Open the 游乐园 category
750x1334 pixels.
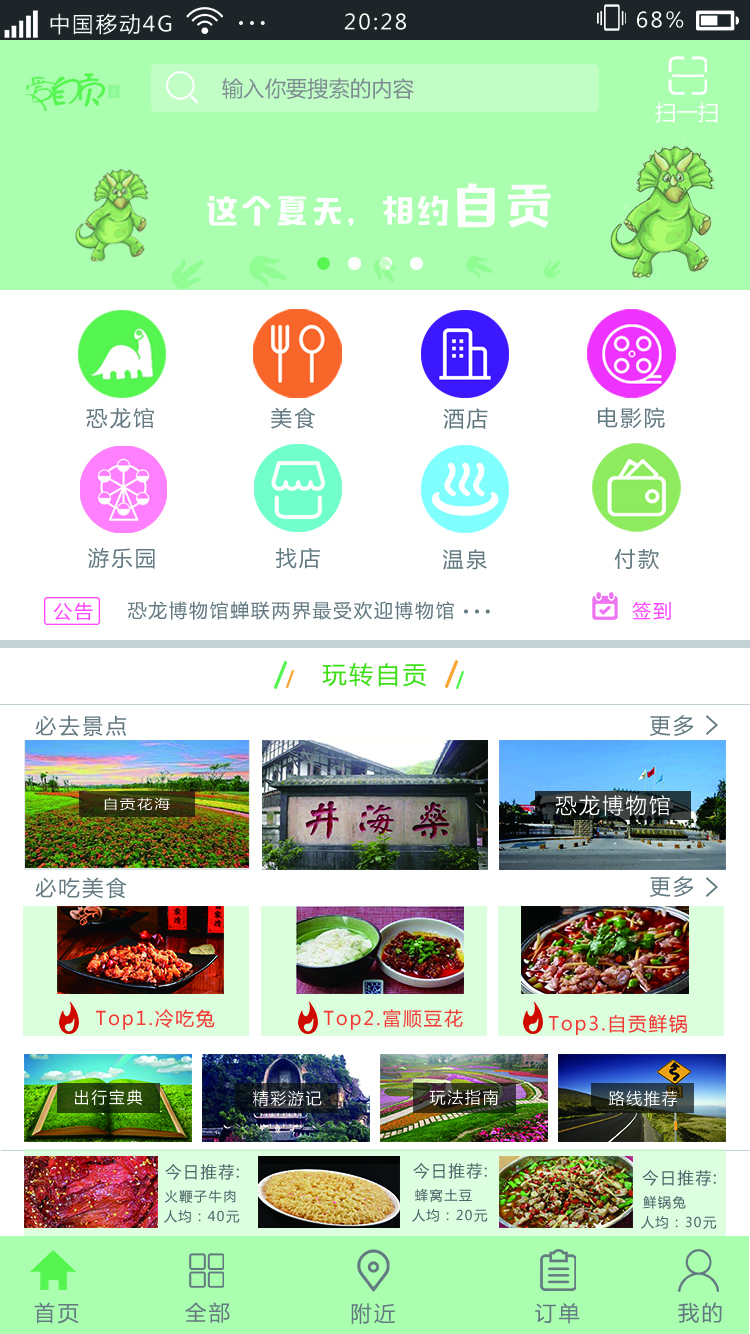pyautogui.click(x=122, y=508)
